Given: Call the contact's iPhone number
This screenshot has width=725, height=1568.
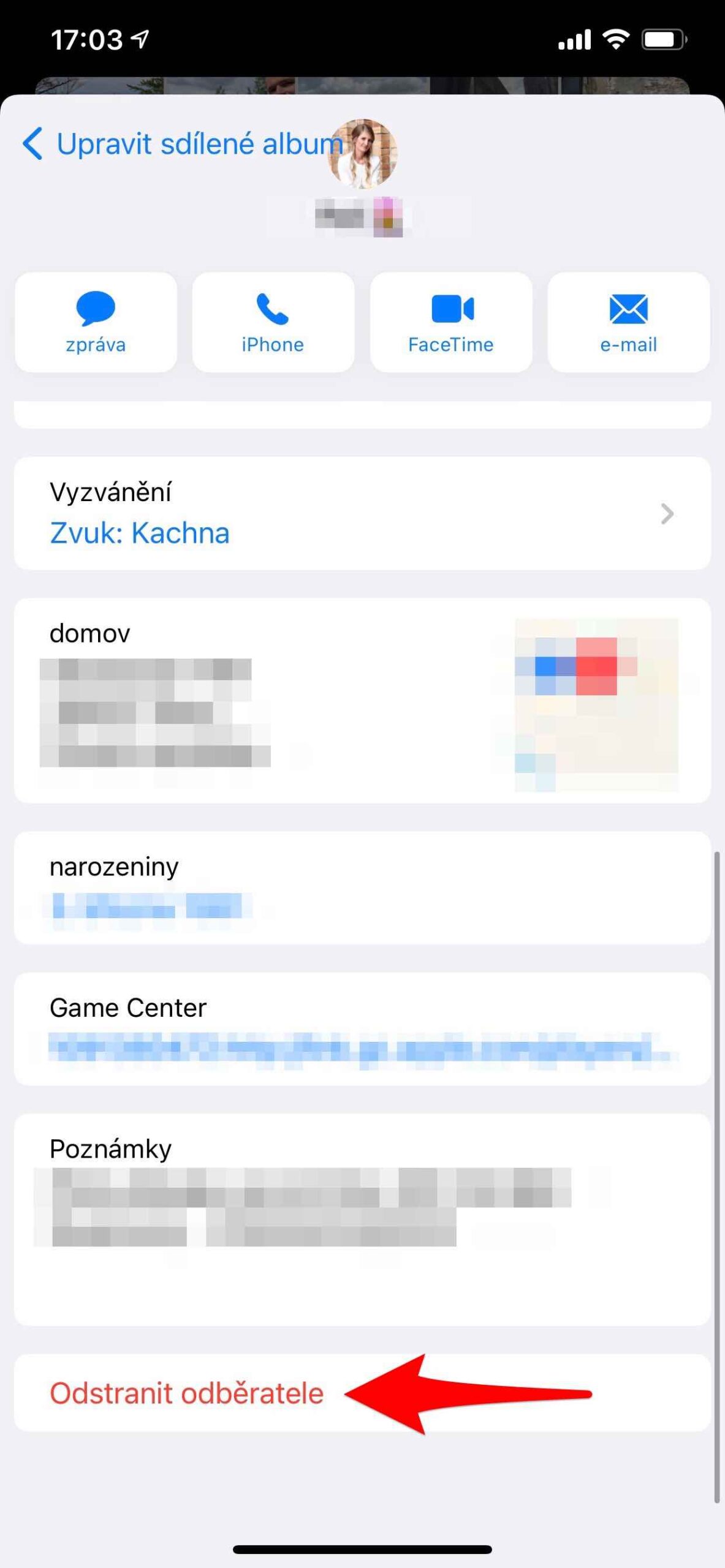Looking at the screenshot, I should (x=273, y=322).
